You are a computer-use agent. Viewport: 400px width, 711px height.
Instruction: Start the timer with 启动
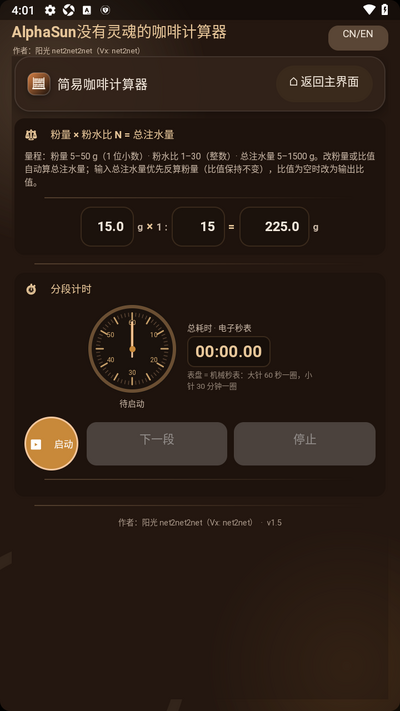coord(51,443)
